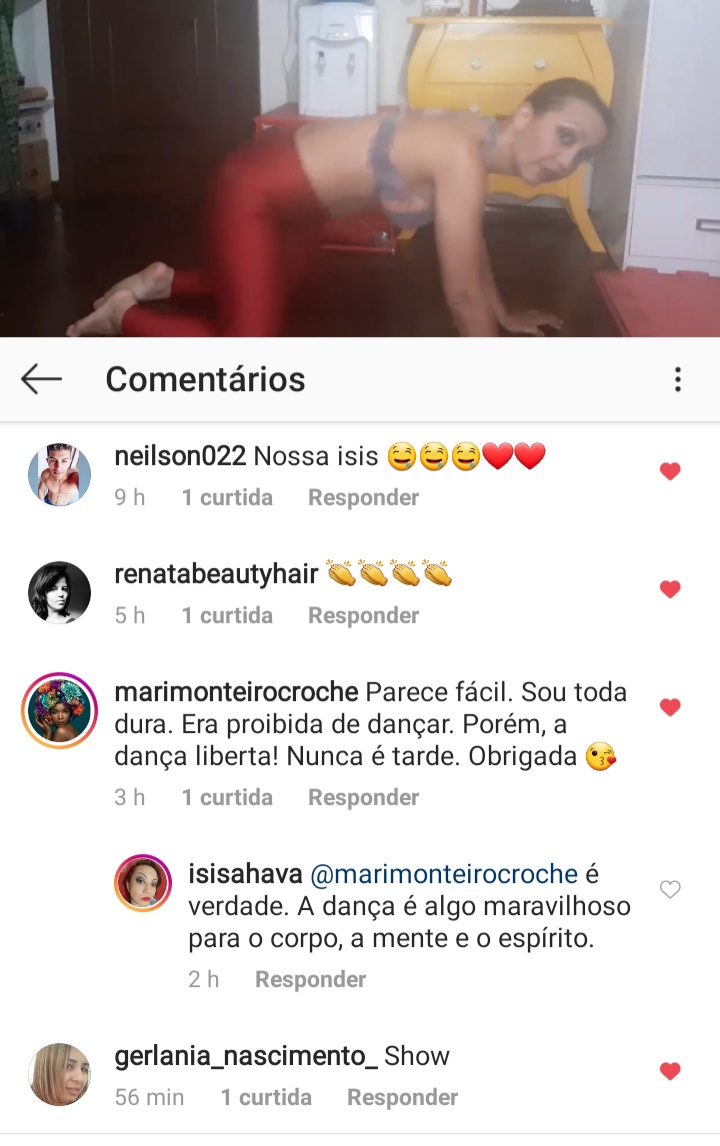Tap Responder under isisahava's reply
This screenshot has width=720, height=1146.
[310, 979]
